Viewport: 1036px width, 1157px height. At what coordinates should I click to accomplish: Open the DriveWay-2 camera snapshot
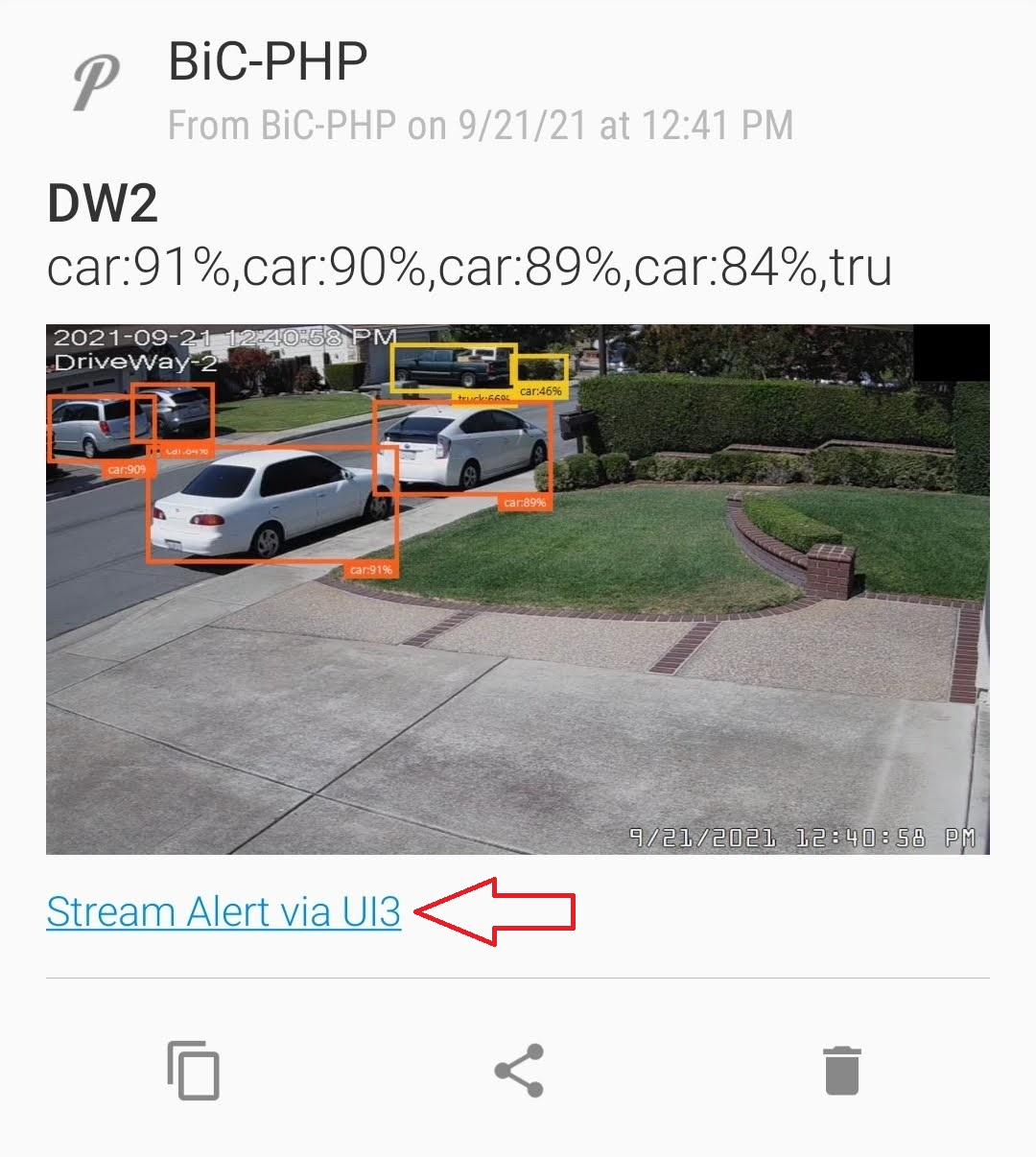[518, 589]
